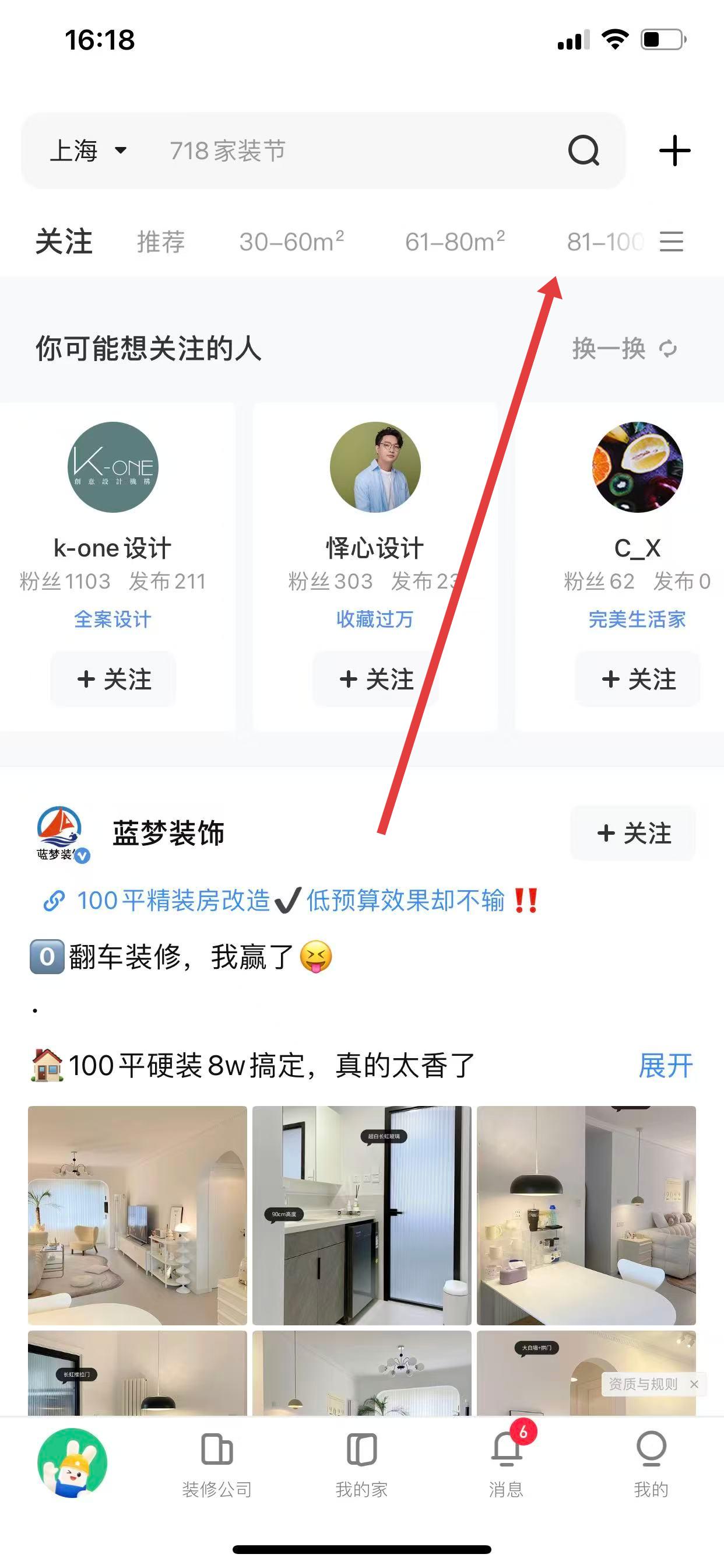
Task: Follow 蓝梦装饰
Action: tap(632, 832)
